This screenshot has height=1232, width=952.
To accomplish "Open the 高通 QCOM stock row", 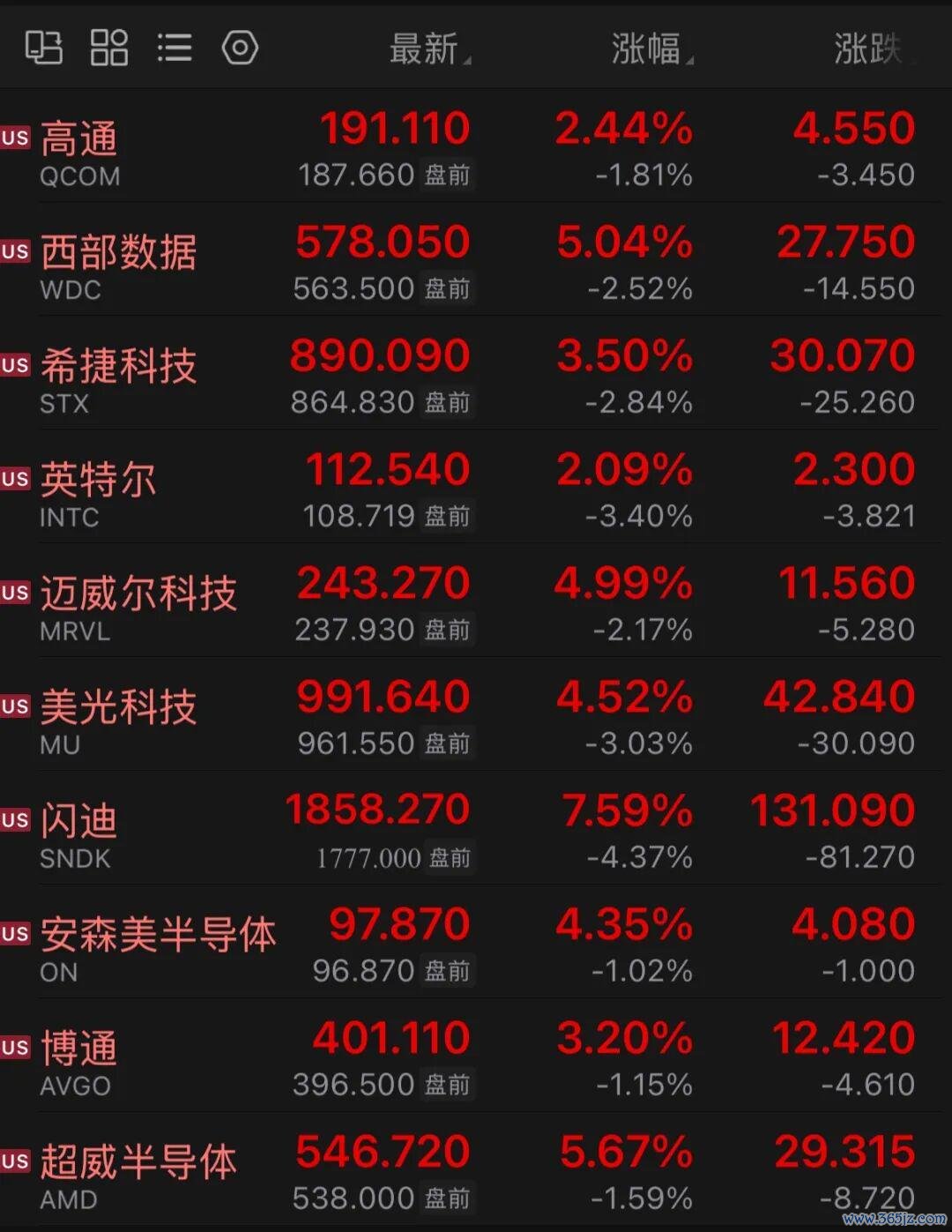I will 476,146.
